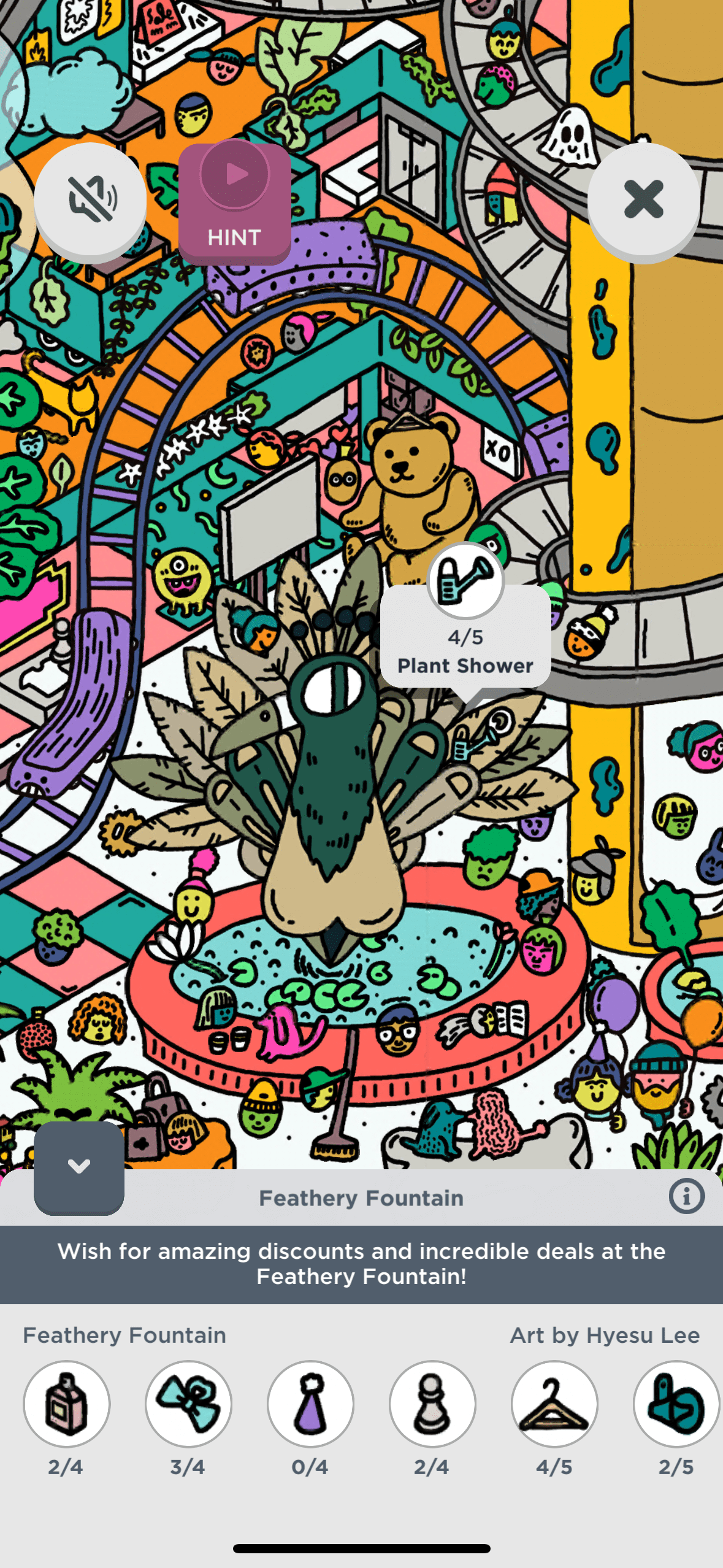Select the chess pawn item 2/4

[432, 1404]
